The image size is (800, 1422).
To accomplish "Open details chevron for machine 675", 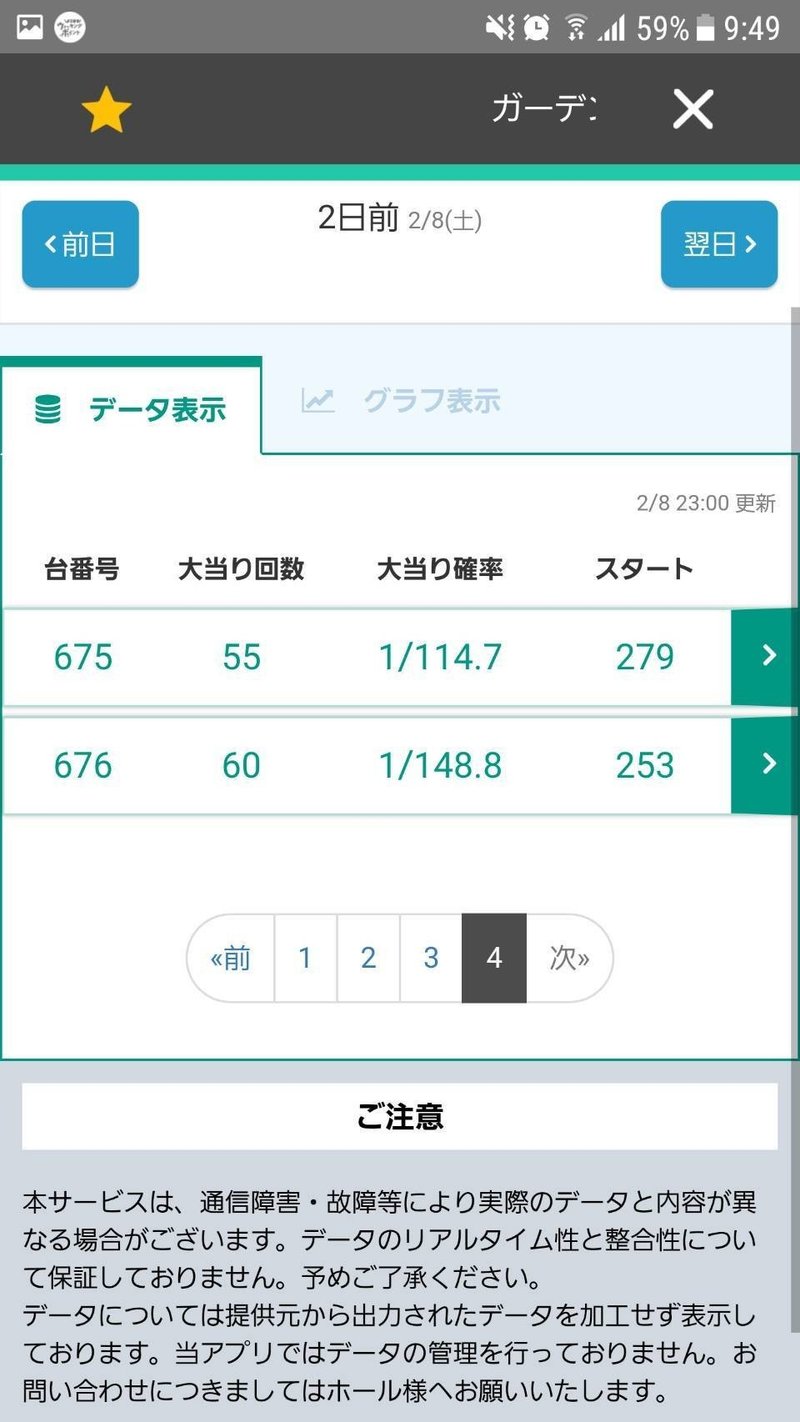I will [x=767, y=656].
